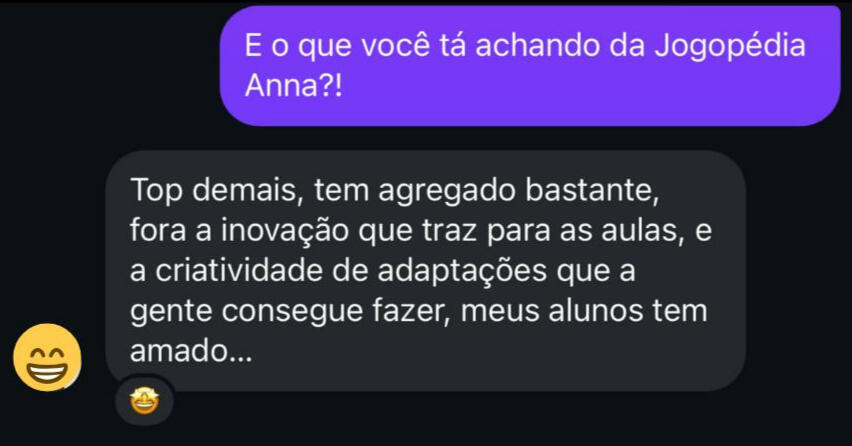Open the star-eyes reaction under the message
The height and width of the screenshot is (446, 852).
pyautogui.click(x=145, y=402)
